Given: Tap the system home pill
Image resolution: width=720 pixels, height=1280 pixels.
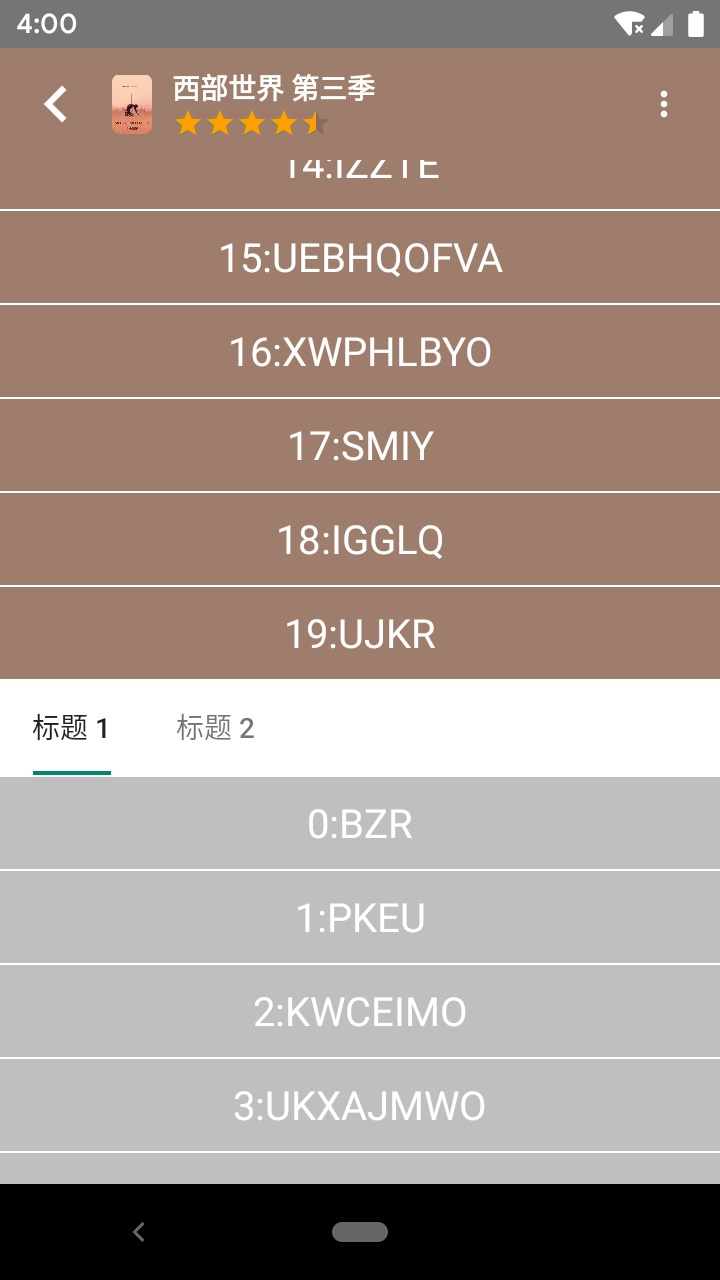Looking at the screenshot, I should (x=360, y=1232).
